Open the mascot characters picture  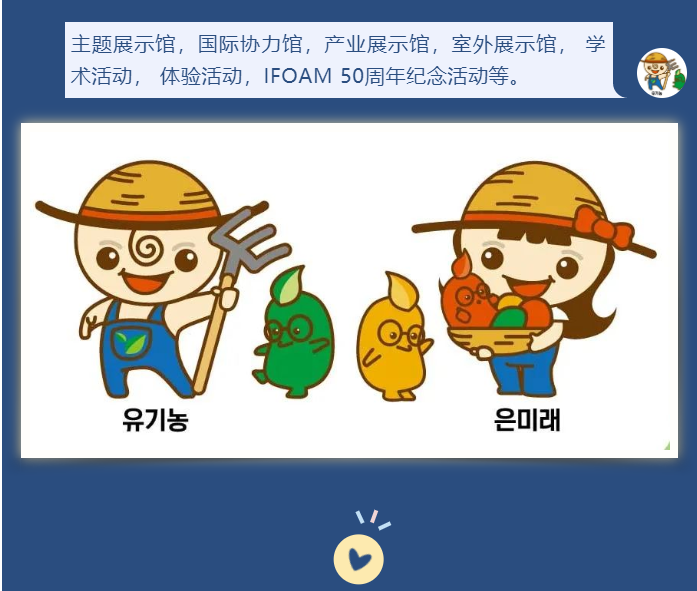click(x=349, y=290)
